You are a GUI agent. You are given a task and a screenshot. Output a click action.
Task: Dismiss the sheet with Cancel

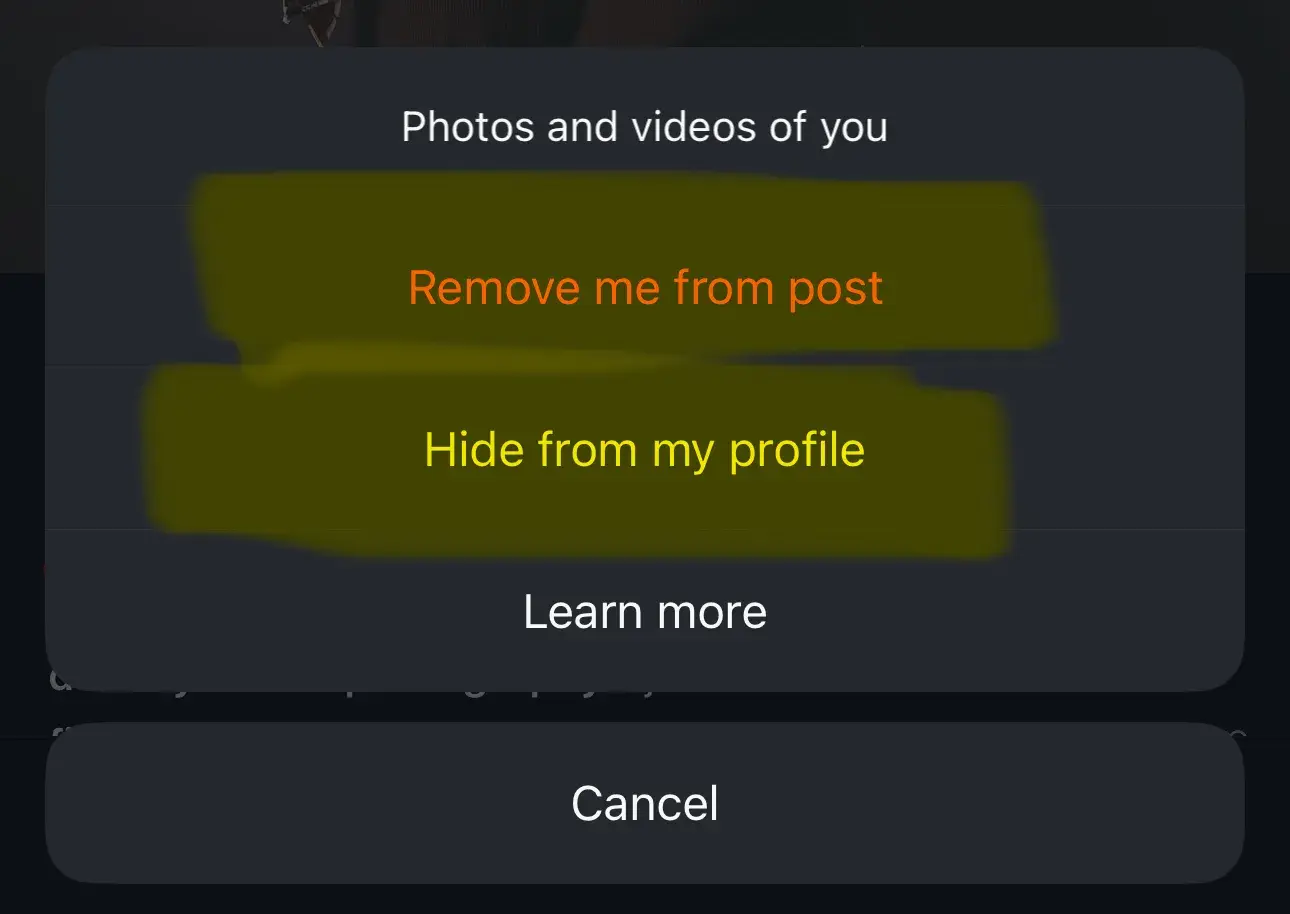click(645, 803)
